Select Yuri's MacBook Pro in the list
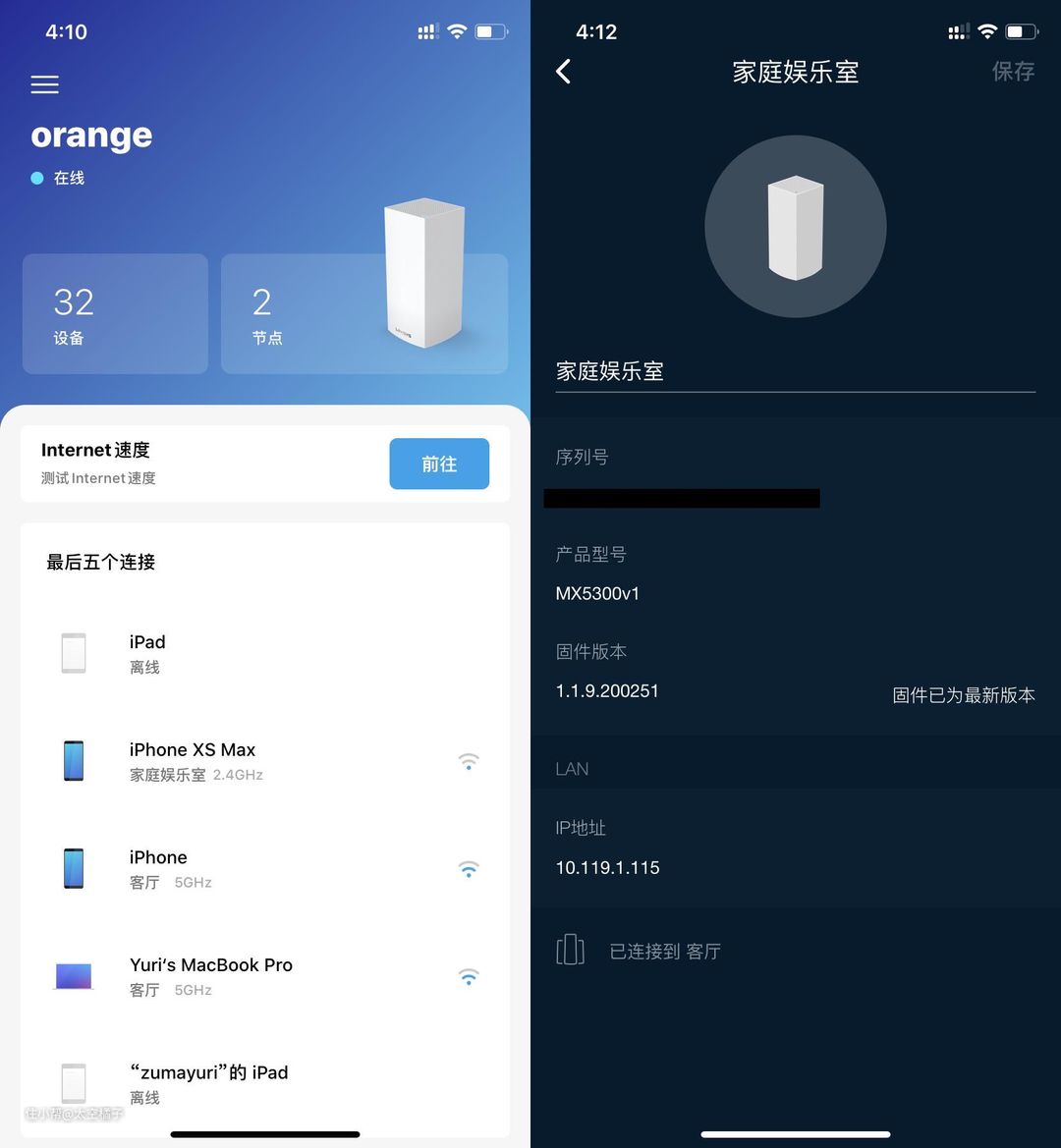 (265, 976)
